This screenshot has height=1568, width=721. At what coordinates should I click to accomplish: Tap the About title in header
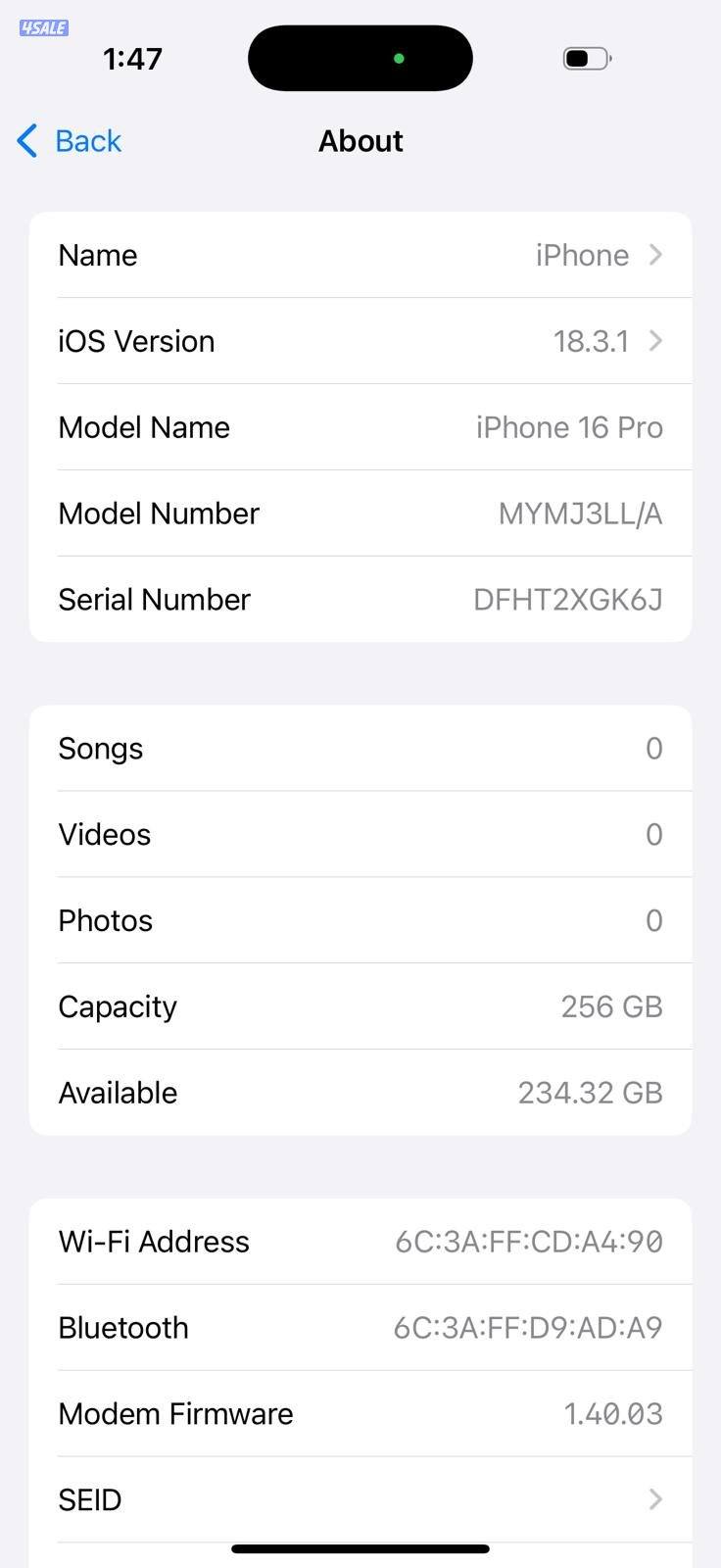[x=360, y=140]
